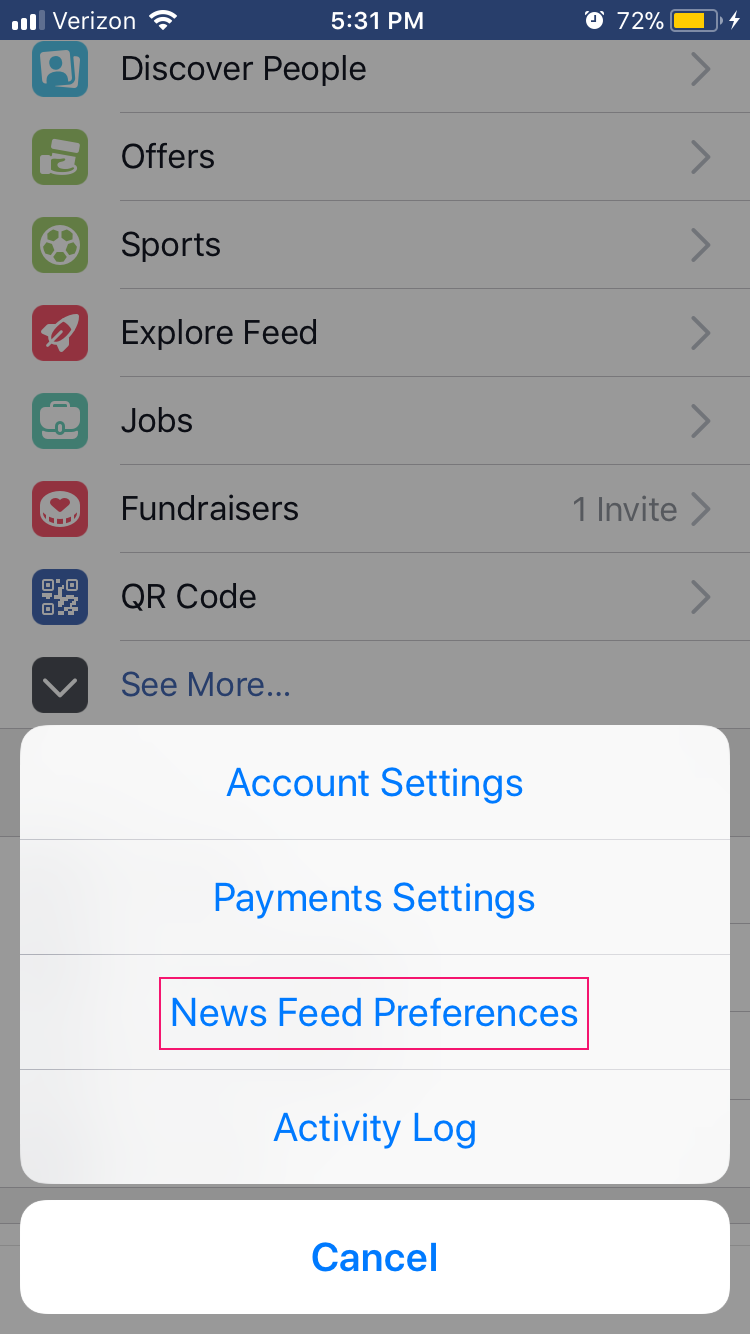Open Account Settings from the sheet

point(375,783)
